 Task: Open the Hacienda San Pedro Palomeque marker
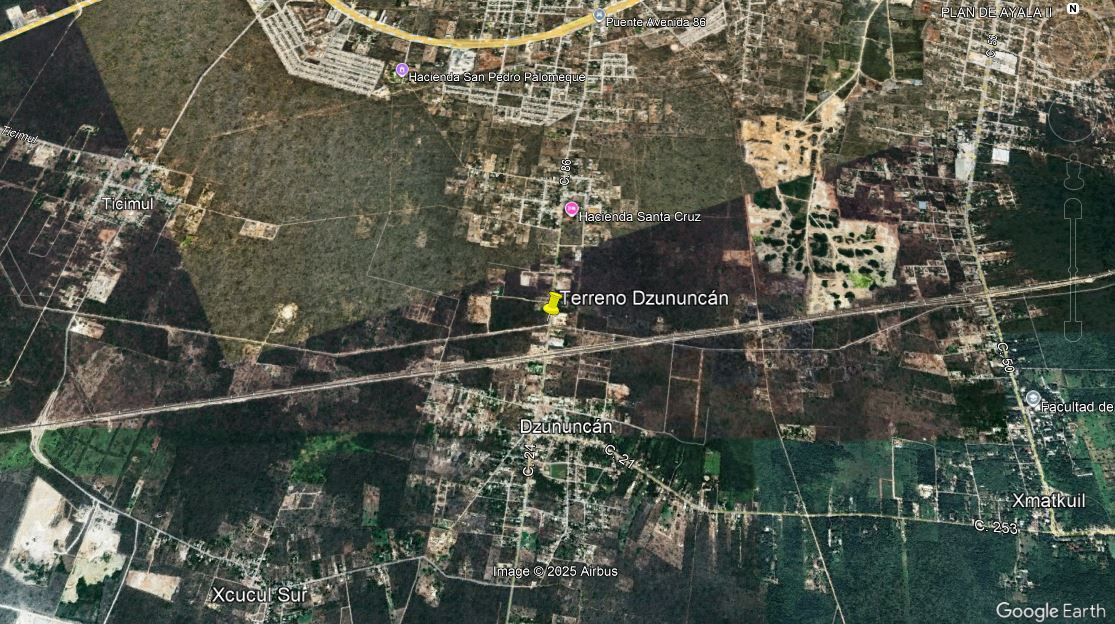(402, 70)
